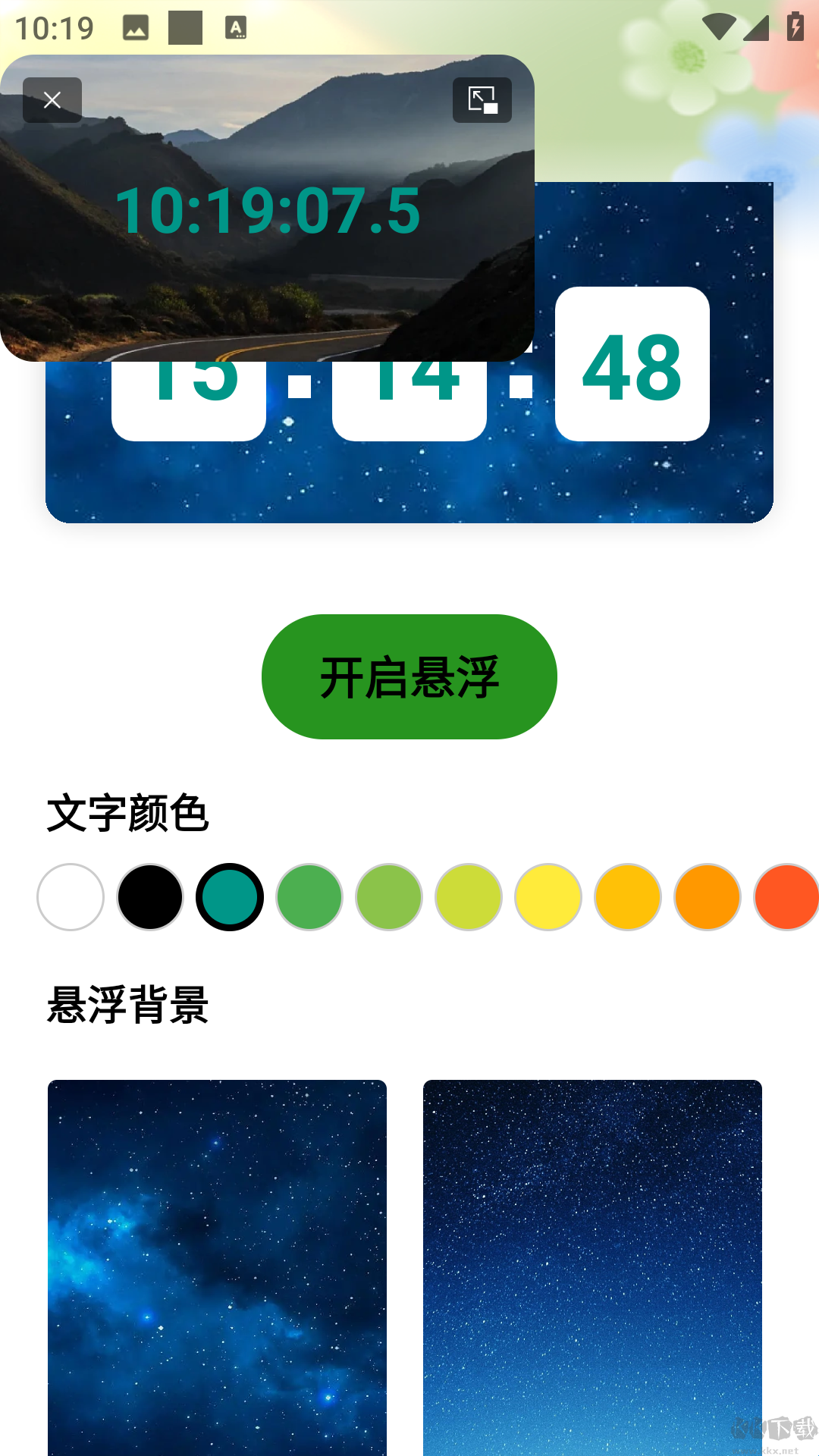The height and width of the screenshot is (1456, 819).
Task: Select the white text color swatch
Action: click(71, 897)
